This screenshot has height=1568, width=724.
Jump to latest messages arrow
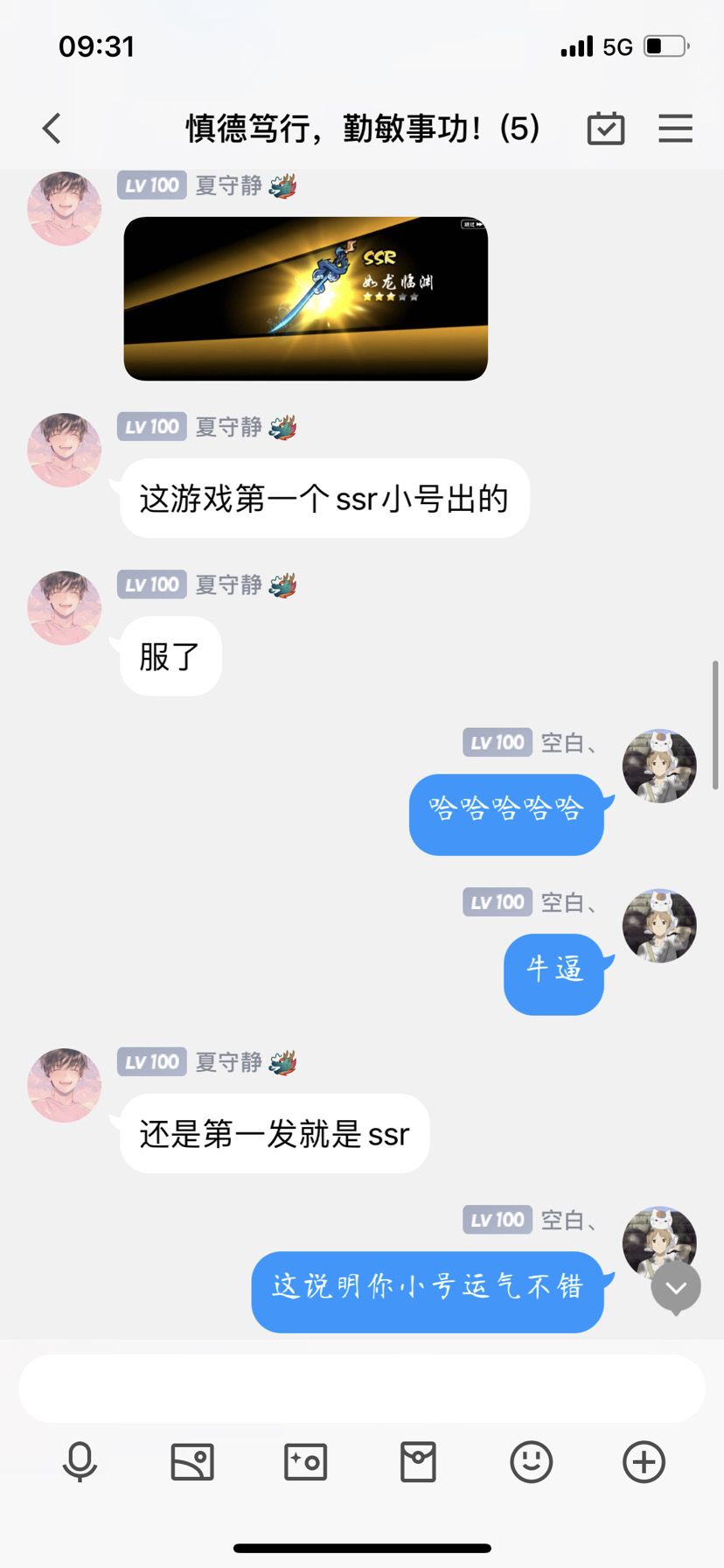(x=676, y=1288)
